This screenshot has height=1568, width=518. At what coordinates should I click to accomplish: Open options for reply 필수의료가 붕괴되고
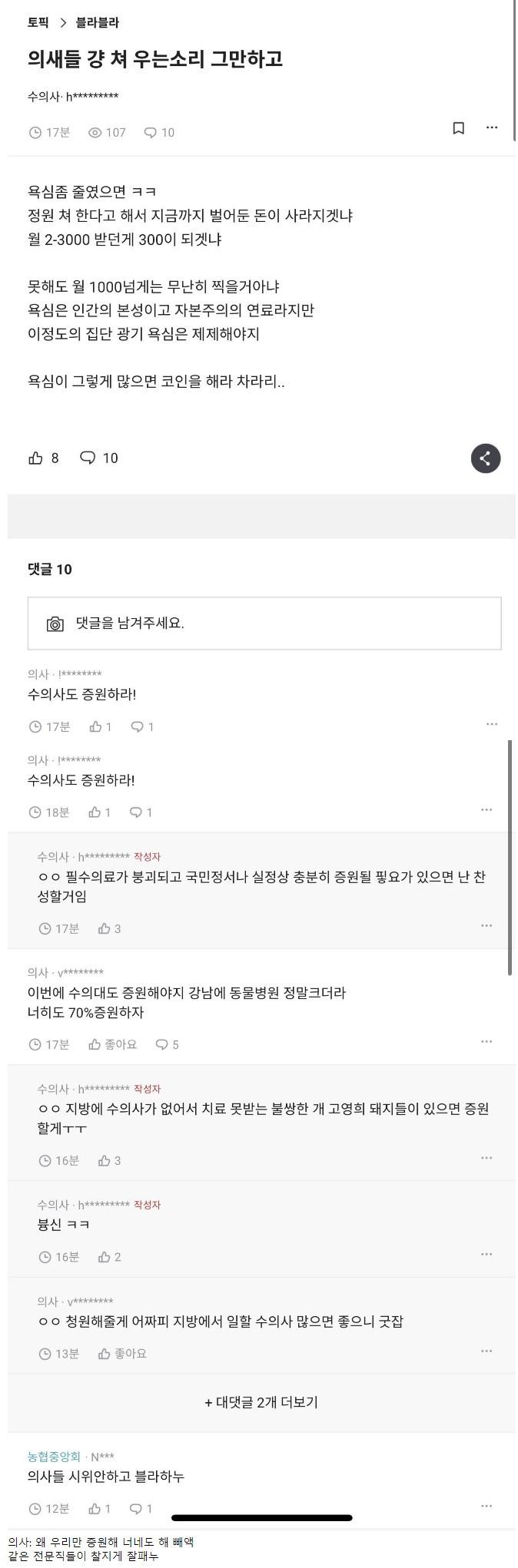486,926
